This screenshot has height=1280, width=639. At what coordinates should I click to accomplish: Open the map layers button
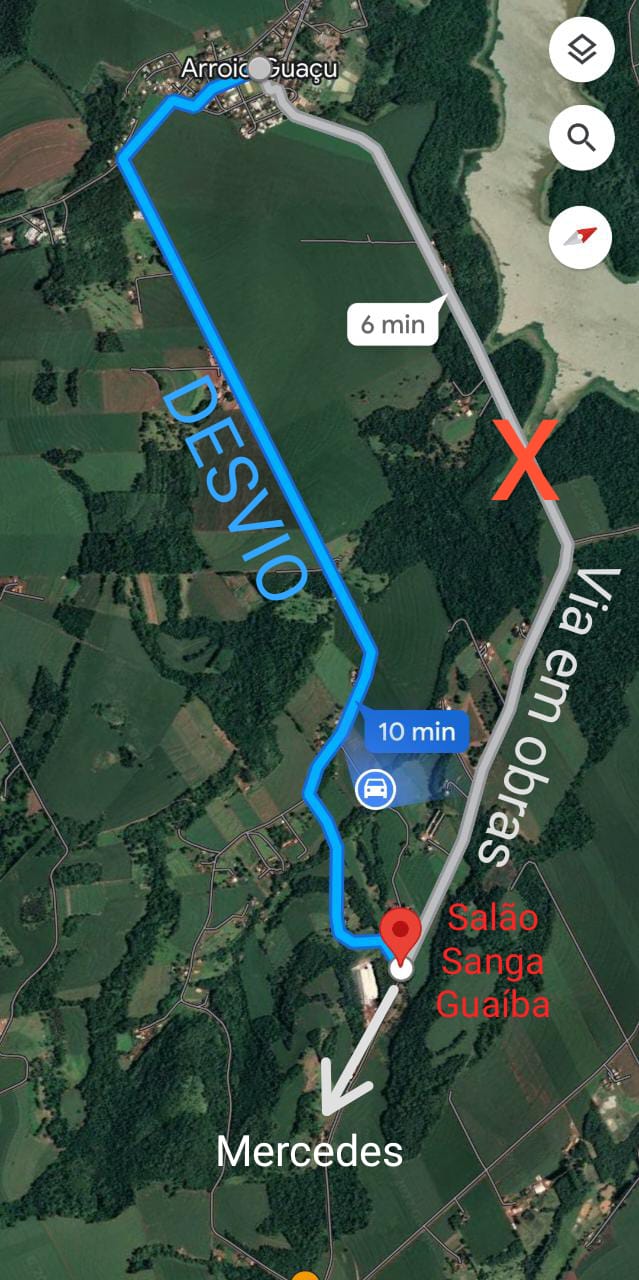(x=582, y=49)
